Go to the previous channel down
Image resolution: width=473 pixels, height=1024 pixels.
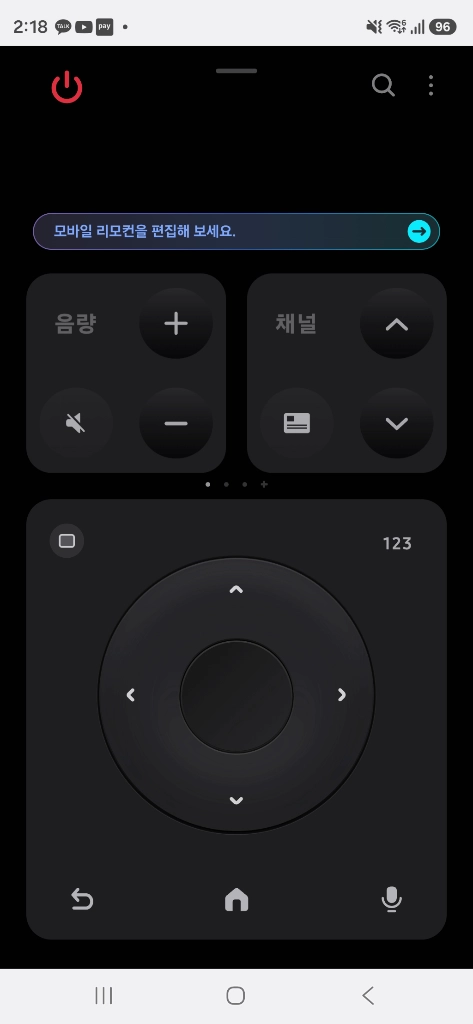[x=397, y=423]
